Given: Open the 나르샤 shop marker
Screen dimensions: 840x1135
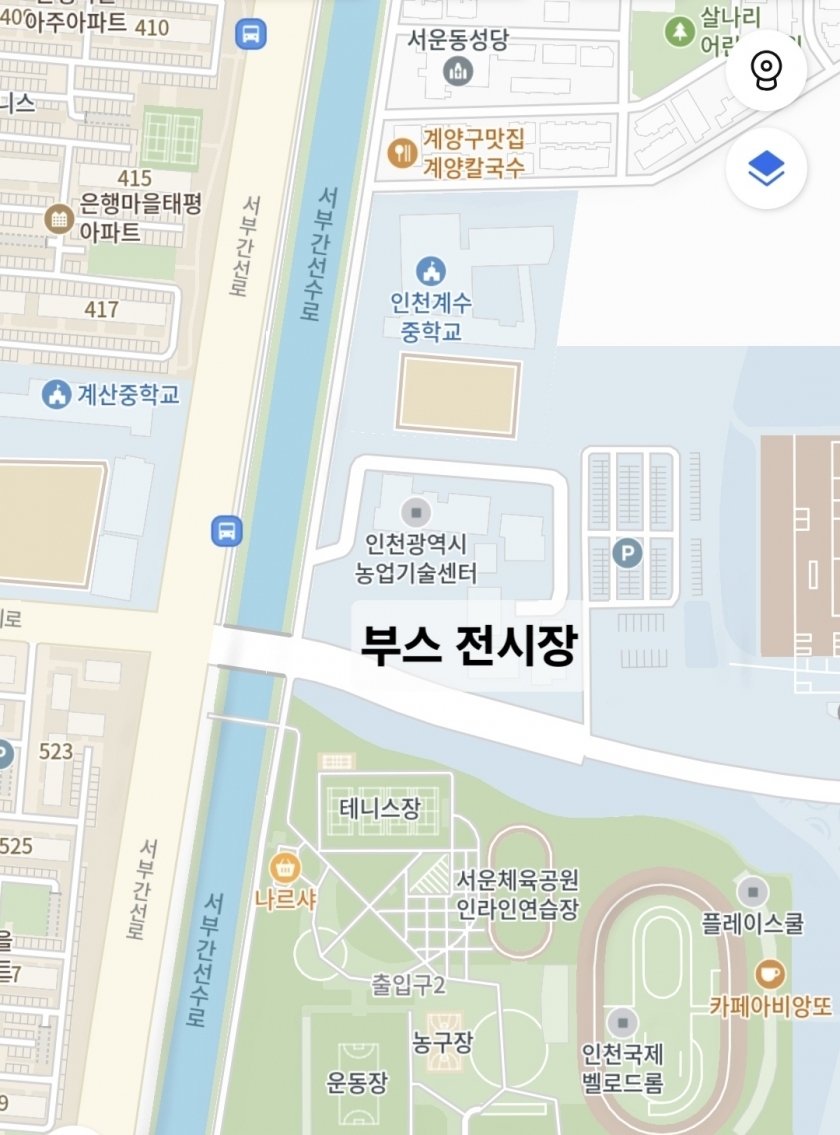Looking at the screenshot, I should click(286, 866).
